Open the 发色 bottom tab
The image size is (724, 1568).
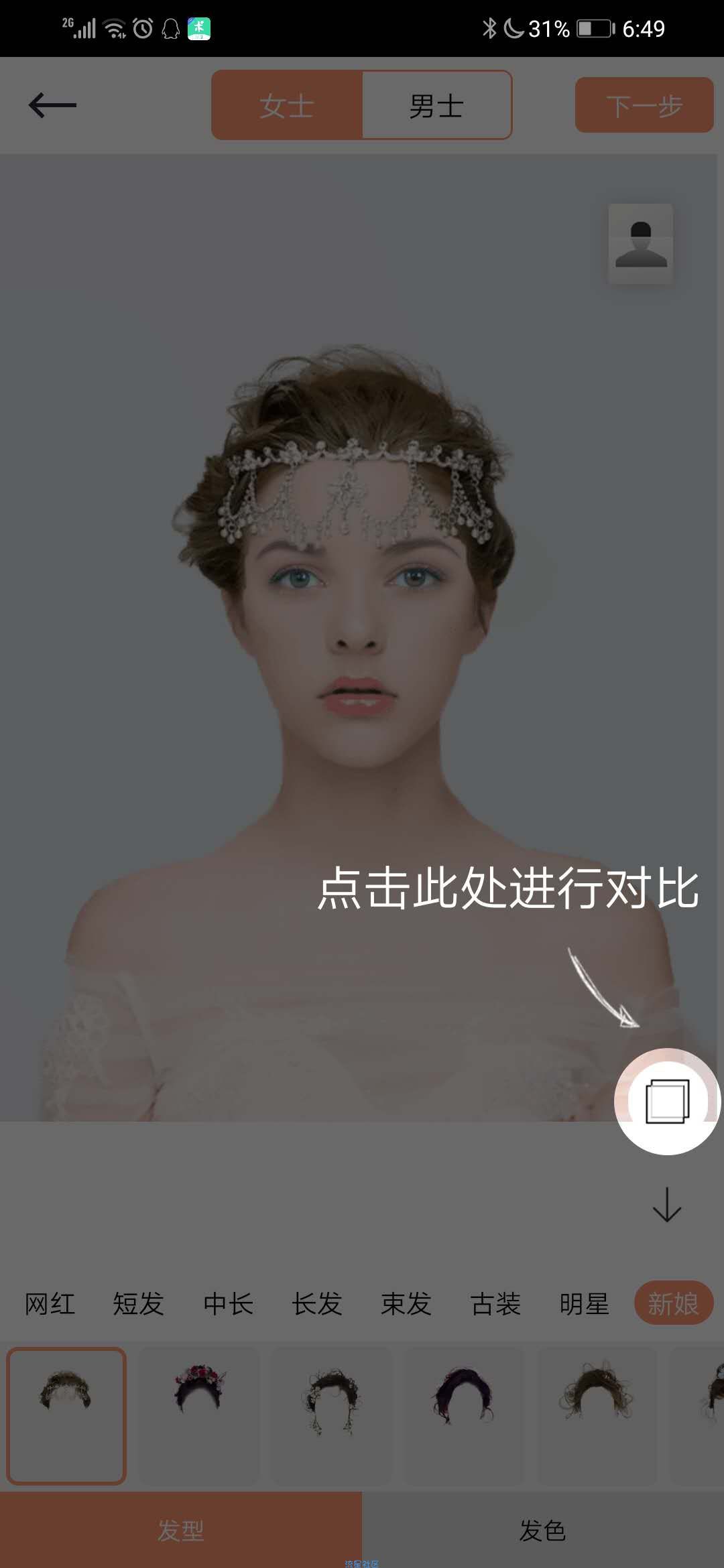tap(543, 1530)
